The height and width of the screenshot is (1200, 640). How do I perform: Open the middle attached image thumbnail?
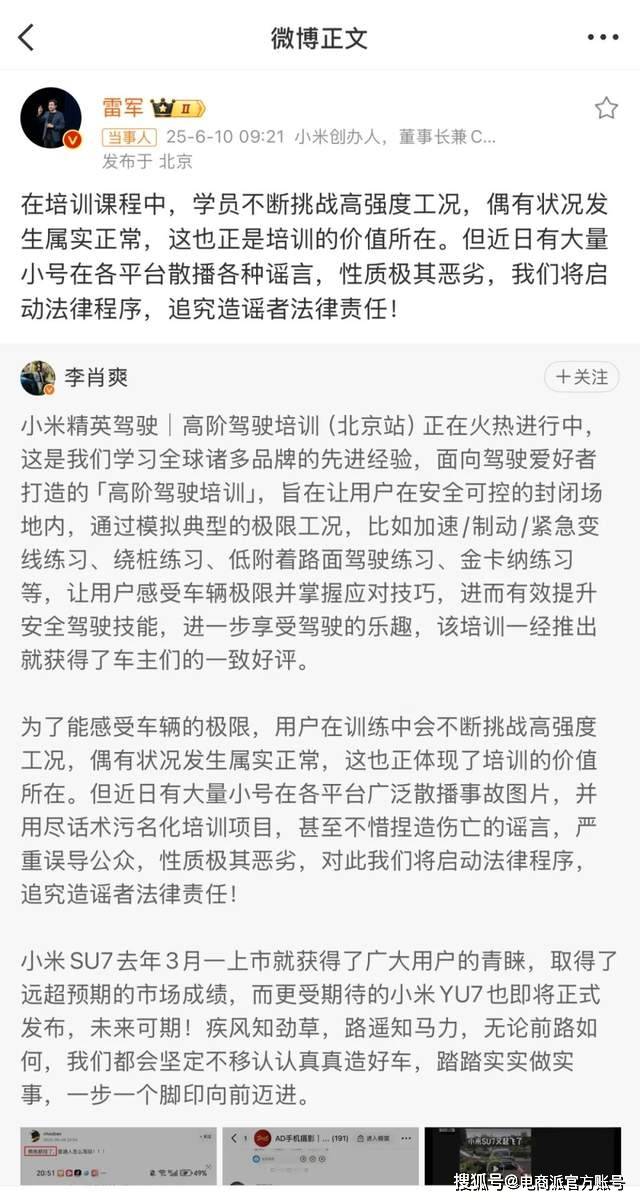point(320,1162)
